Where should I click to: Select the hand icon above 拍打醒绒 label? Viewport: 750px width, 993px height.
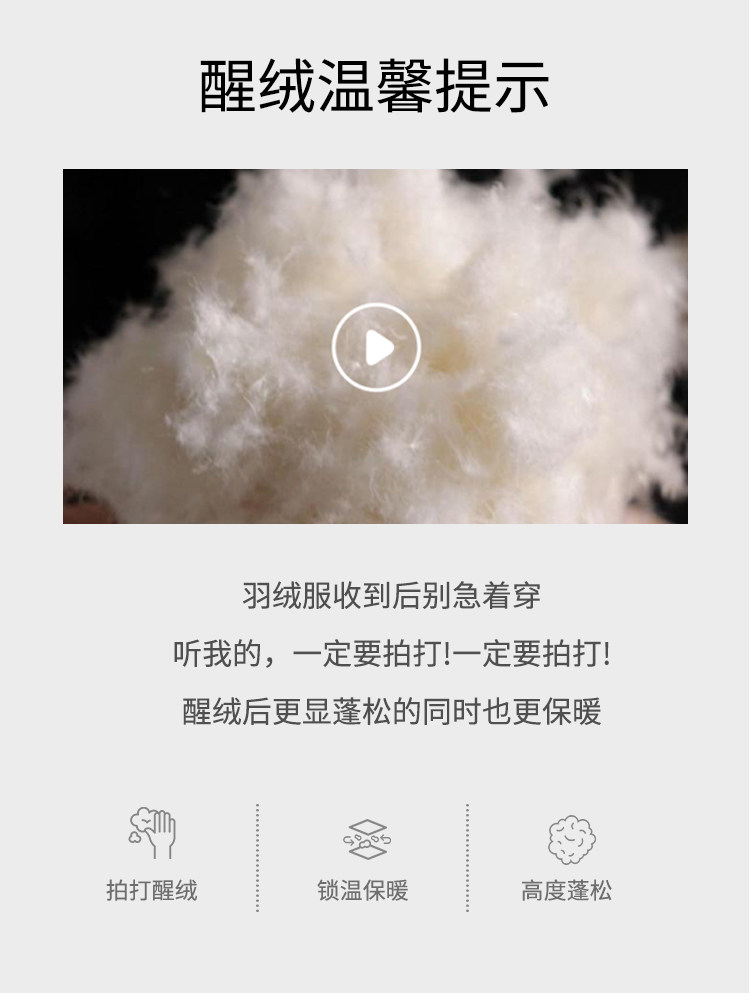[x=150, y=835]
